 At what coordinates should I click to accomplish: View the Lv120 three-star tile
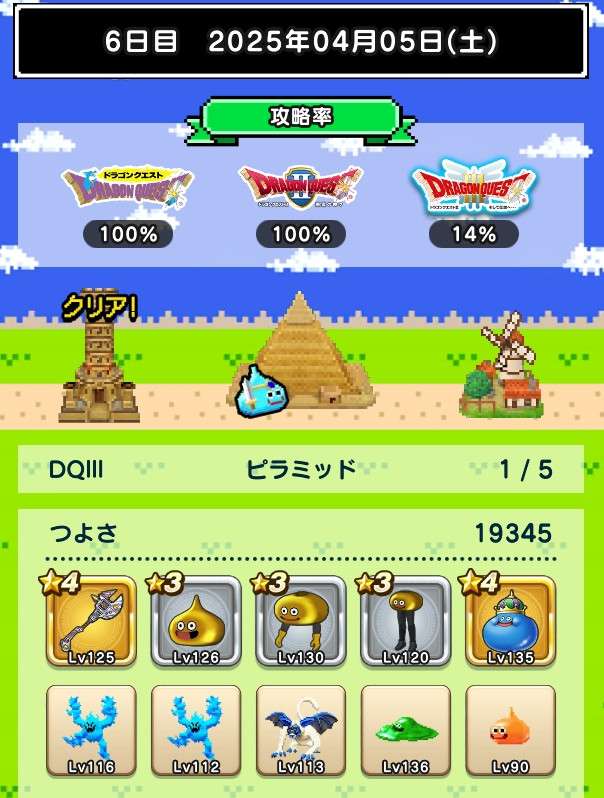pyautogui.click(x=405, y=622)
